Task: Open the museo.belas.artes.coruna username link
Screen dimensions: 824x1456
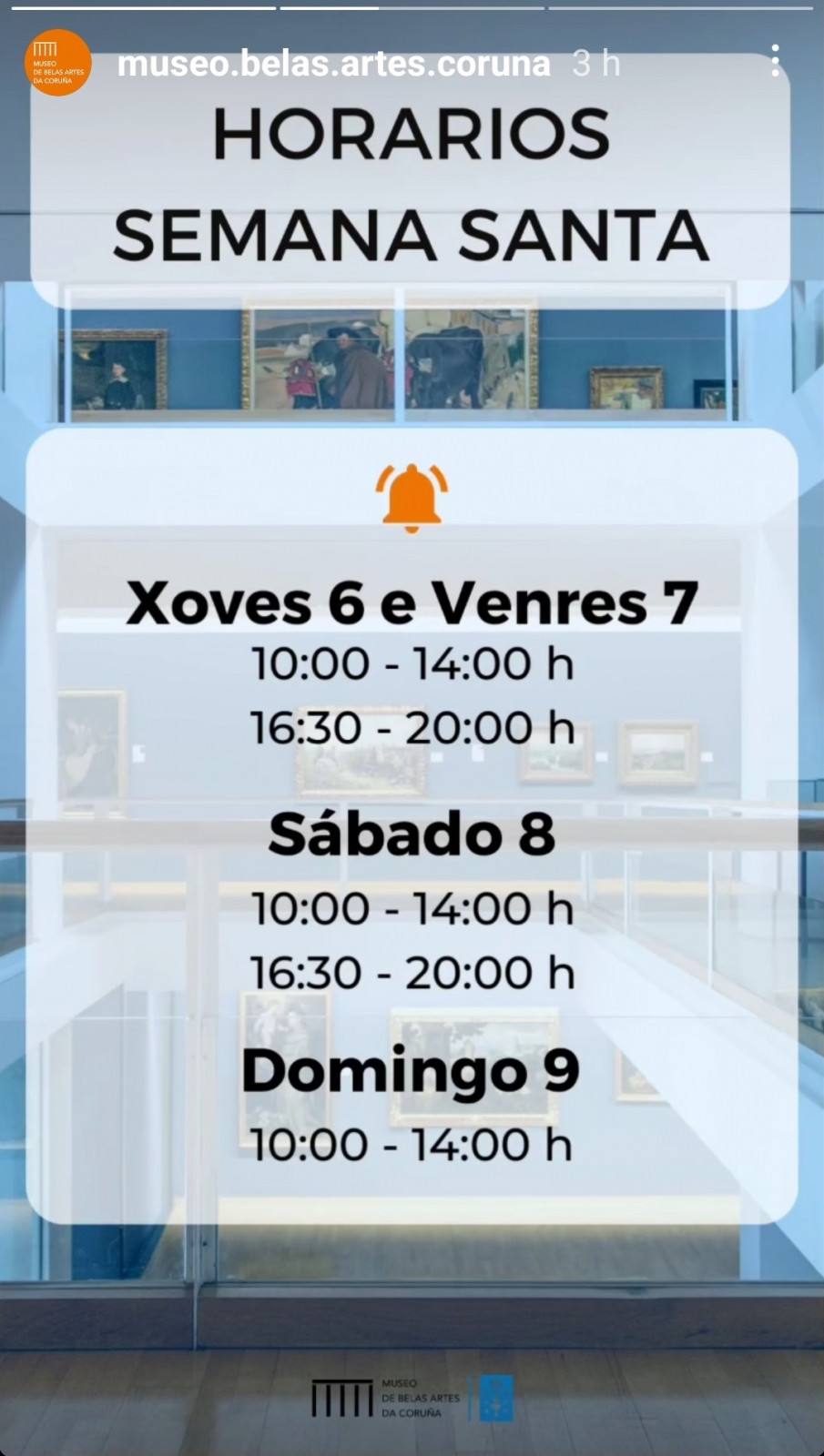Action: pos(333,64)
